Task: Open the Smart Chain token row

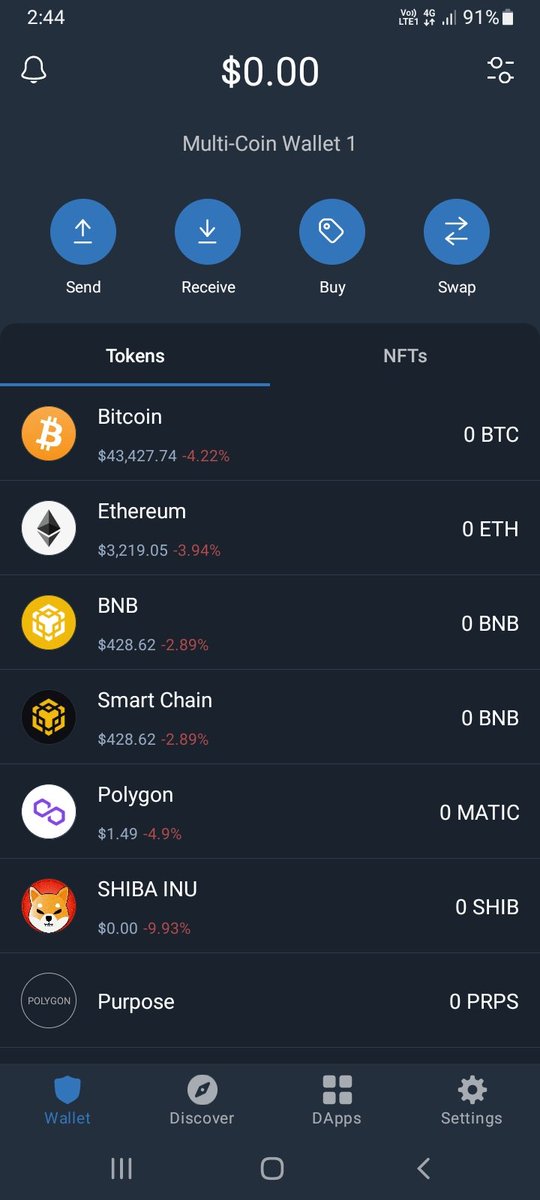Action: click(x=270, y=718)
